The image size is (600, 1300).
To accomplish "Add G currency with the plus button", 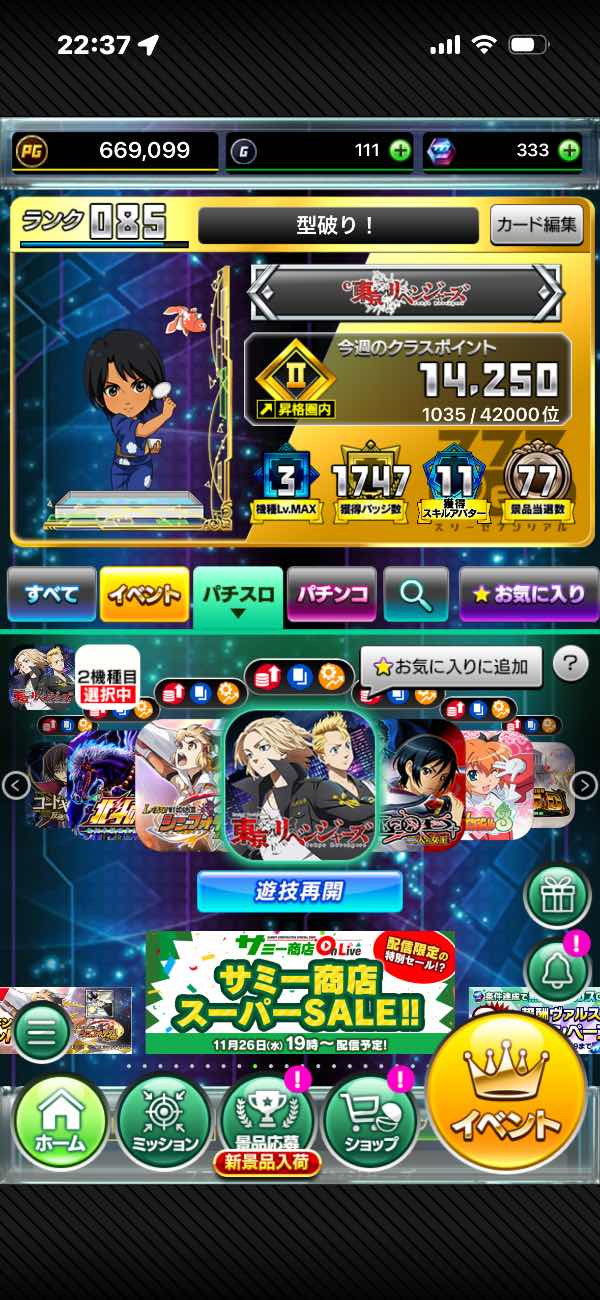I will [x=400, y=151].
